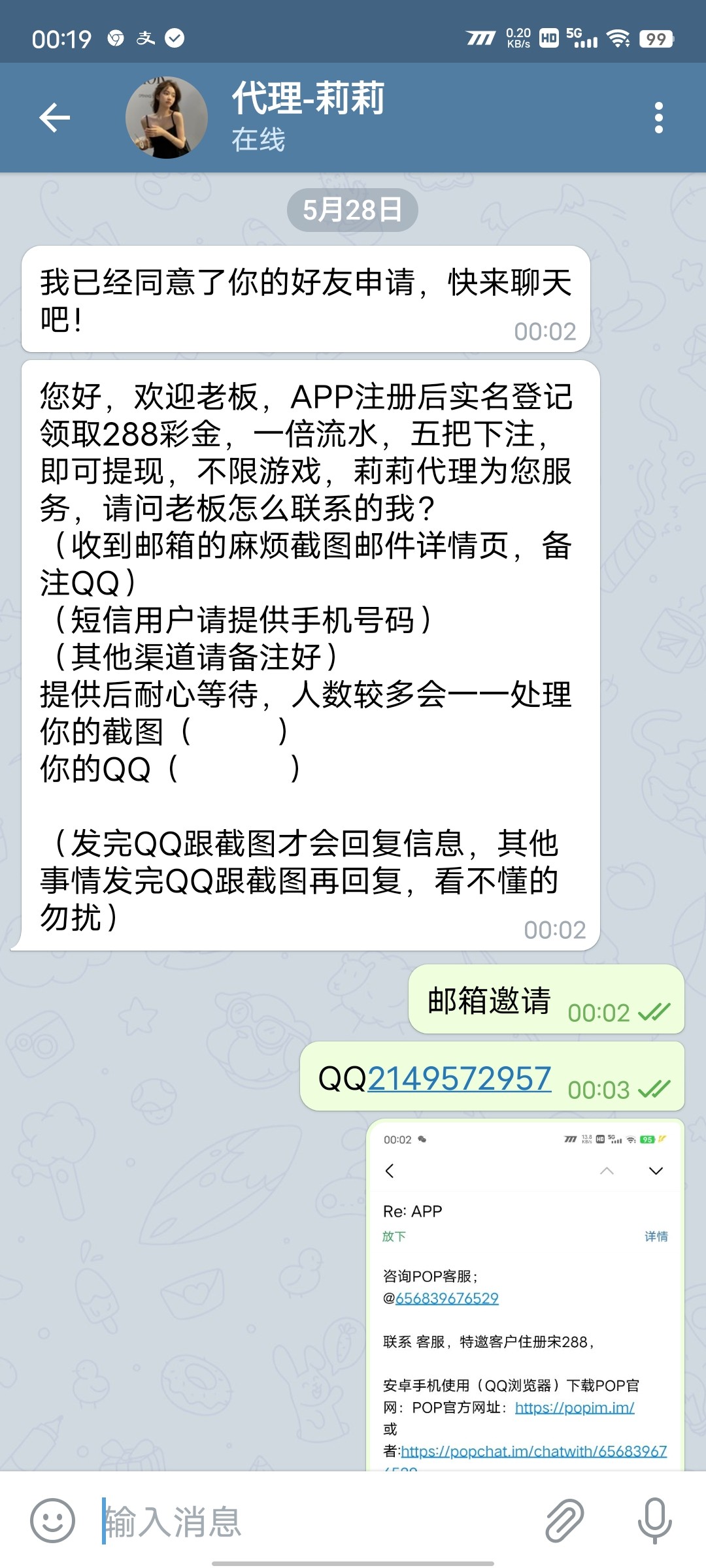Attach a file with the paperclip

pyautogui.click(x=564, y=1521)
